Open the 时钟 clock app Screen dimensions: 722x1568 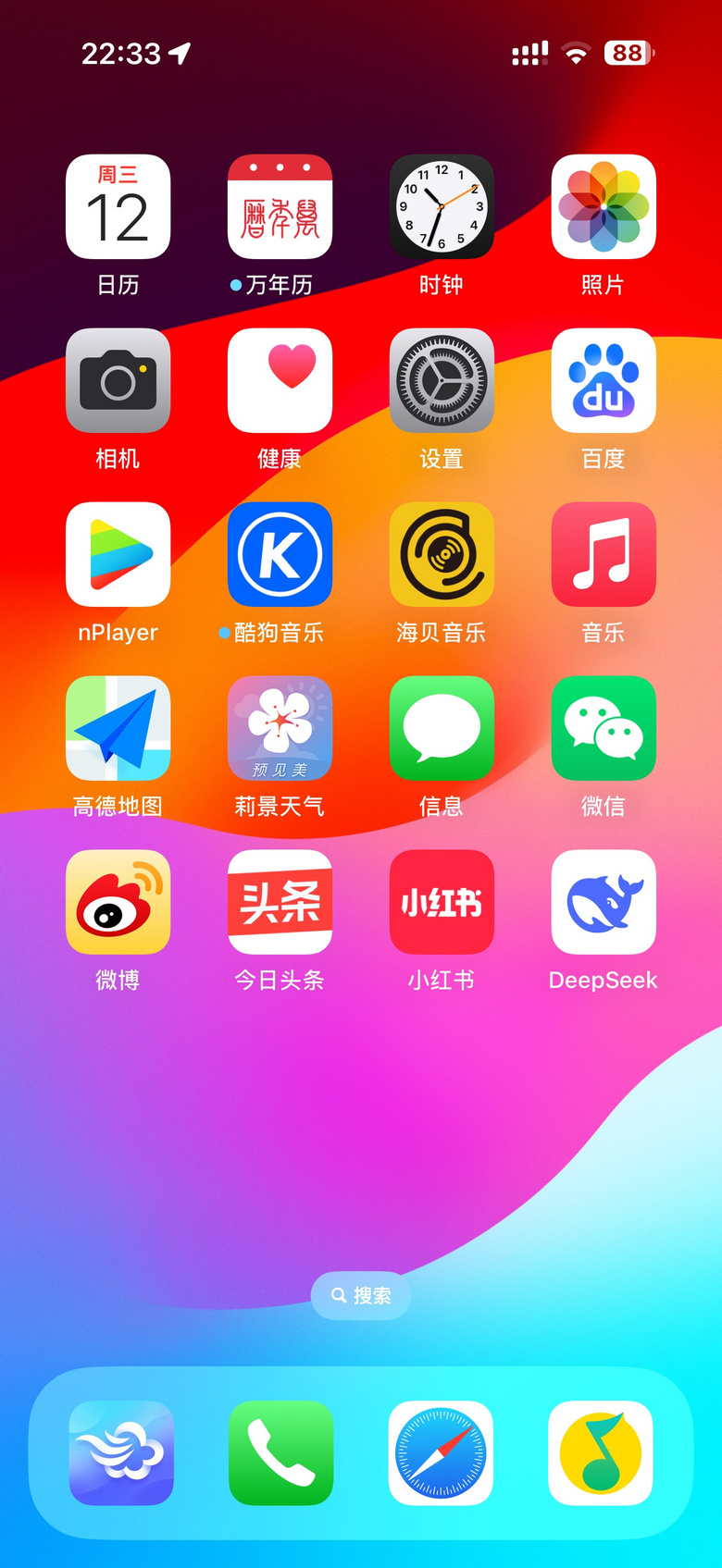tap(442, 207)
